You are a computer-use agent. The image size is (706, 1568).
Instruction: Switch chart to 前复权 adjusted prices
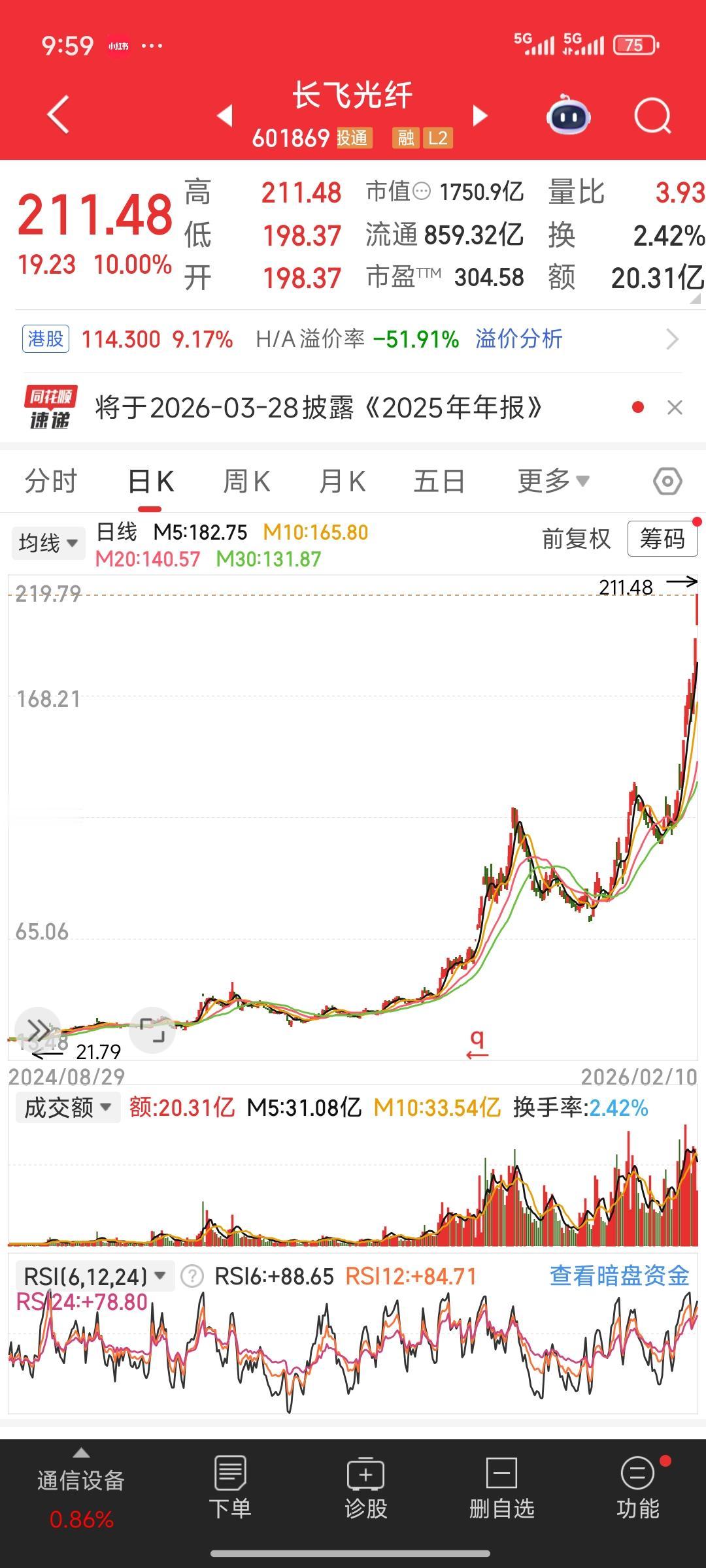pos(577,540)
